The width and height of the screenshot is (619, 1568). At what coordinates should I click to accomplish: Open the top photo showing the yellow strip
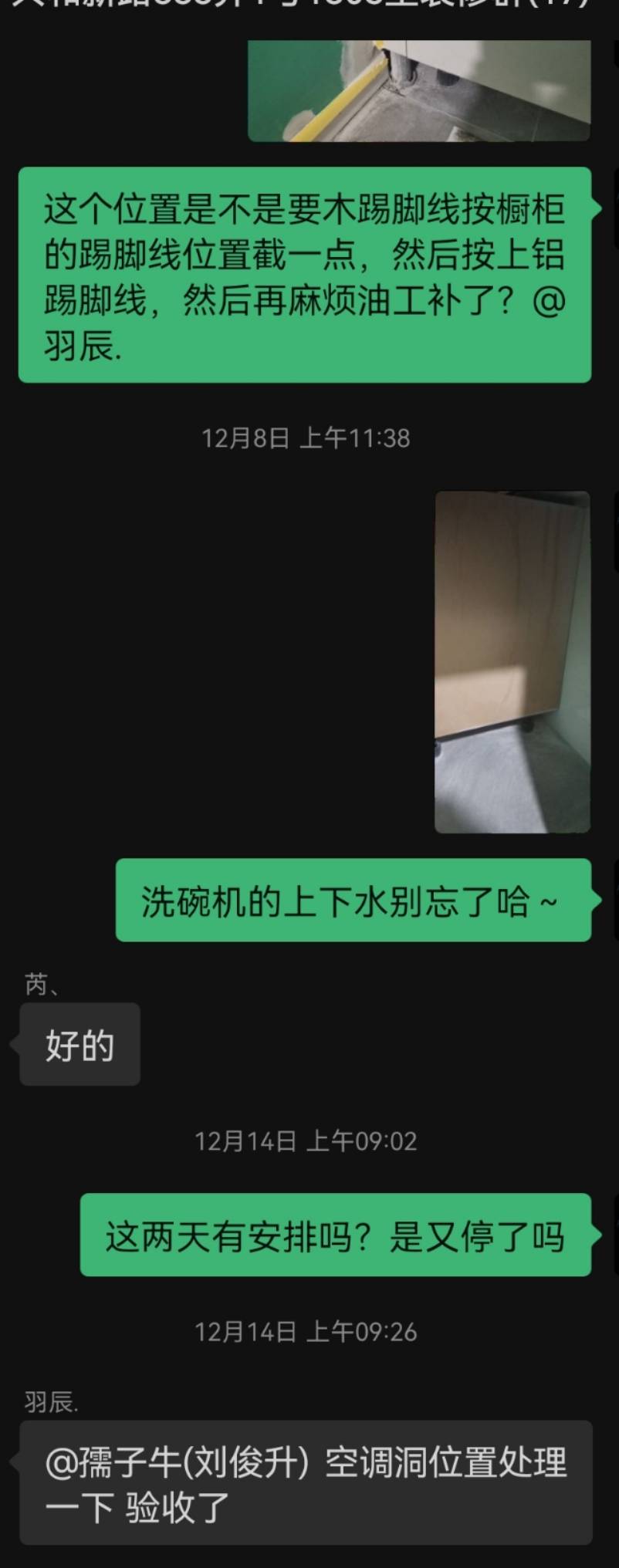tap(419, 91)
